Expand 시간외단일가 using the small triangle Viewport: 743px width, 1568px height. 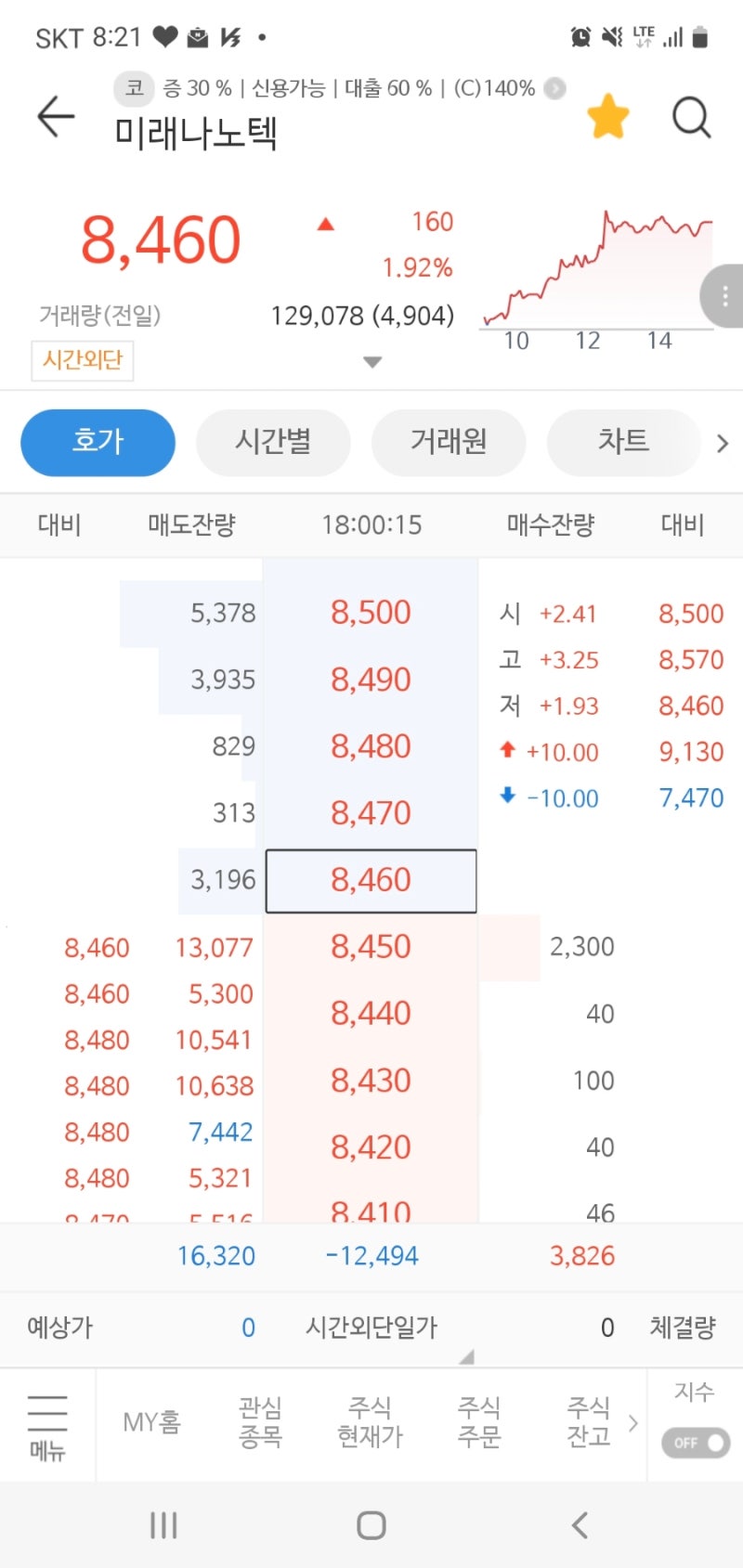click(466, 1358)
